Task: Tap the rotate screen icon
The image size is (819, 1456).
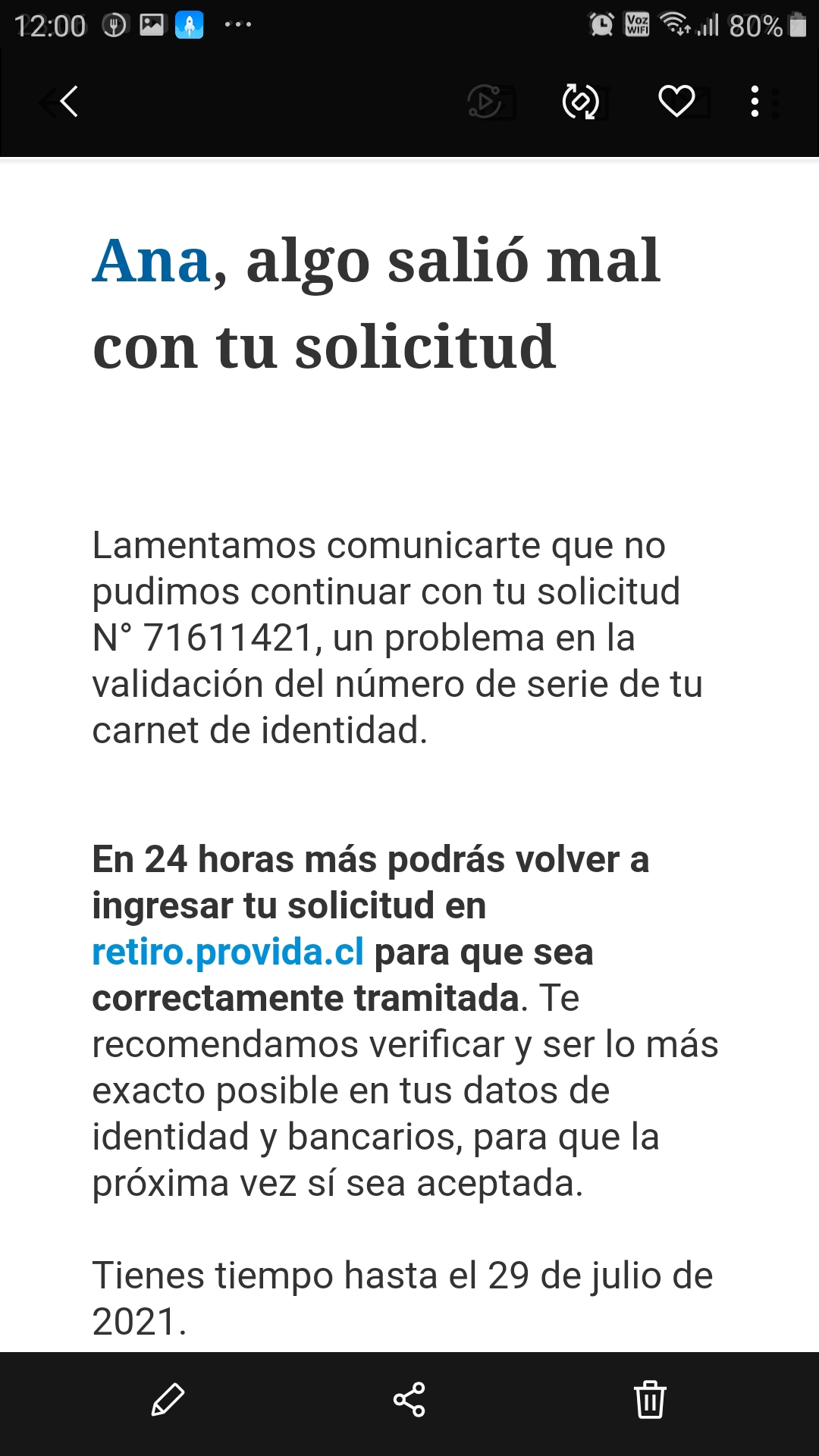Action: tap(580, 102)
